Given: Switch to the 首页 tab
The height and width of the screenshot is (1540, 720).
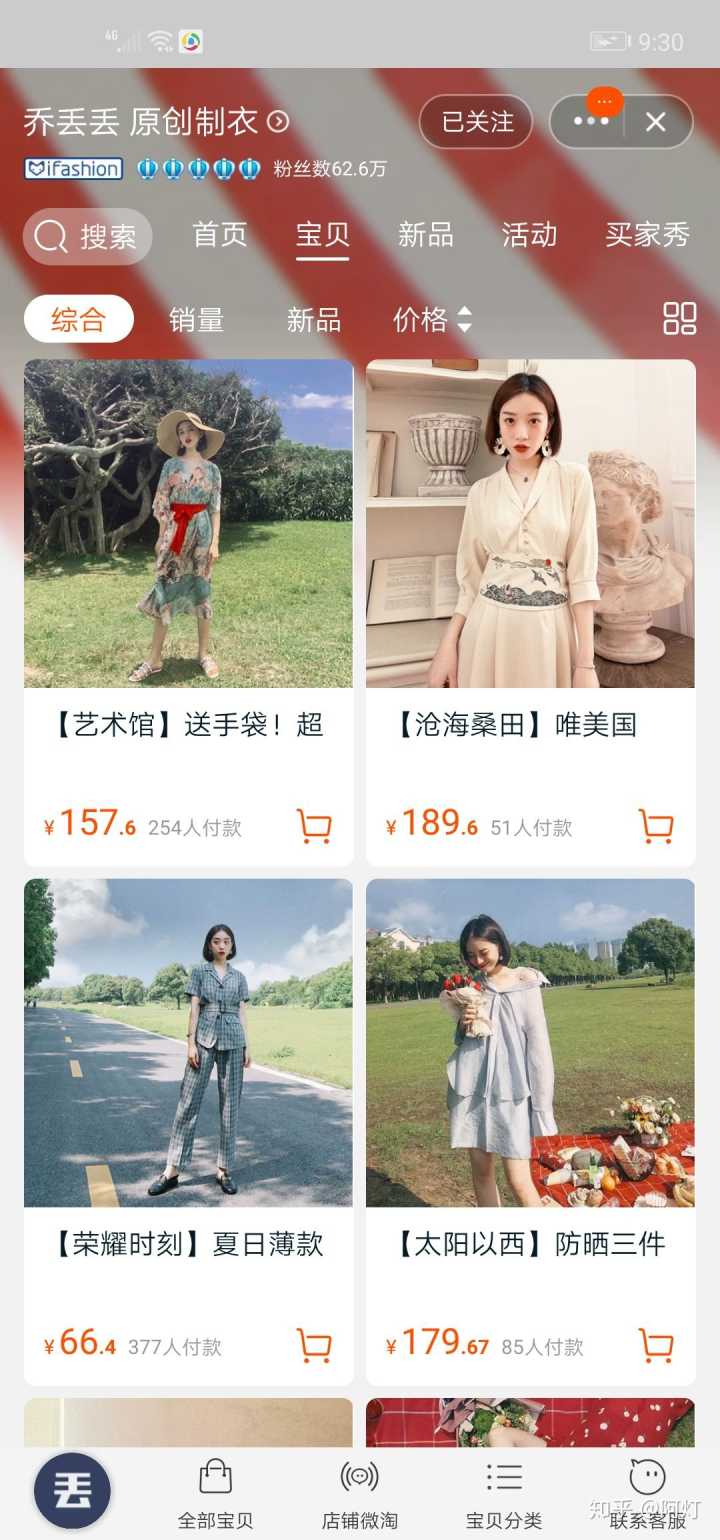Looking at the screenshot, I should coord(220,235).
